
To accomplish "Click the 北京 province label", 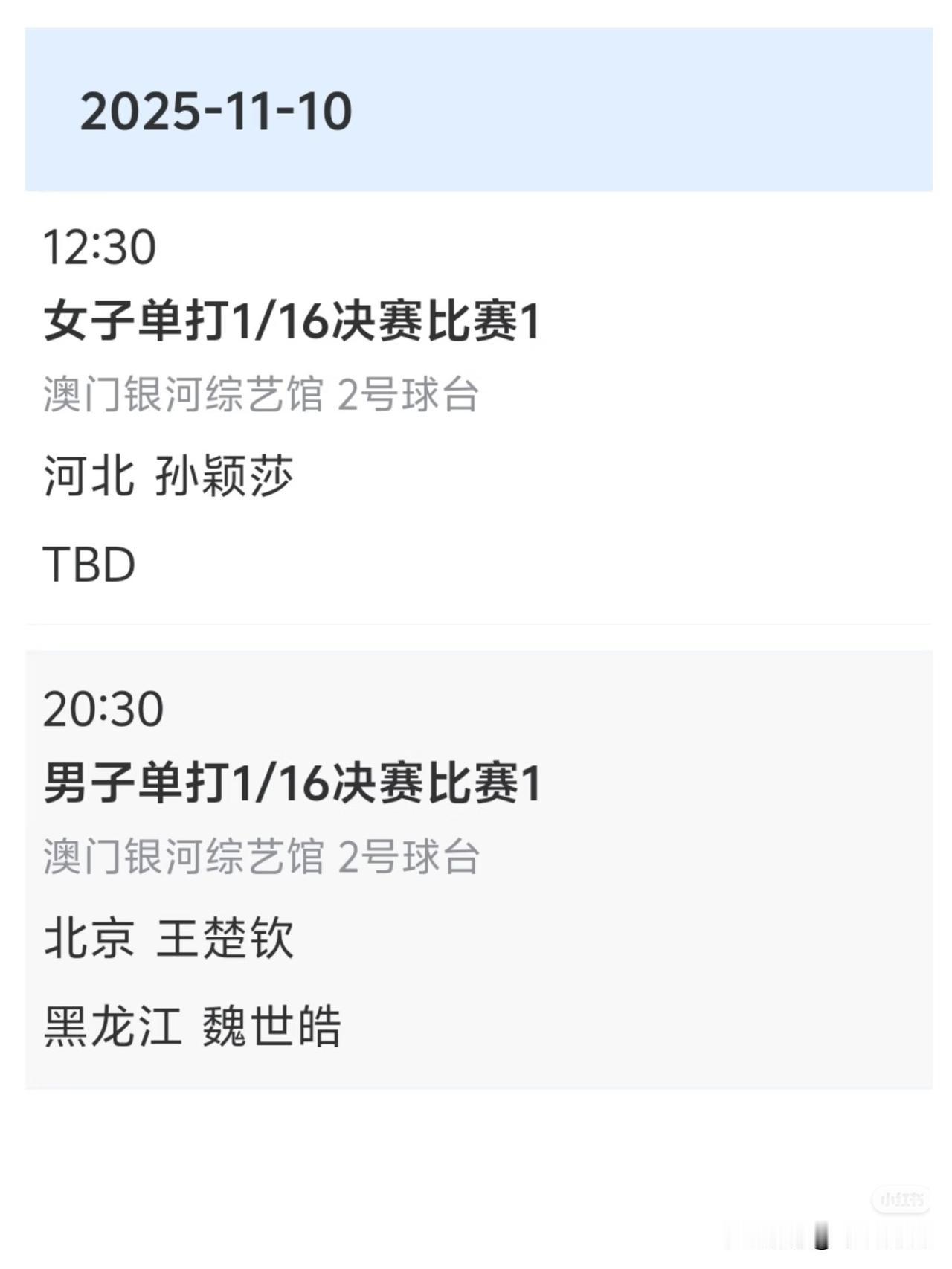I will coord(89,939).
